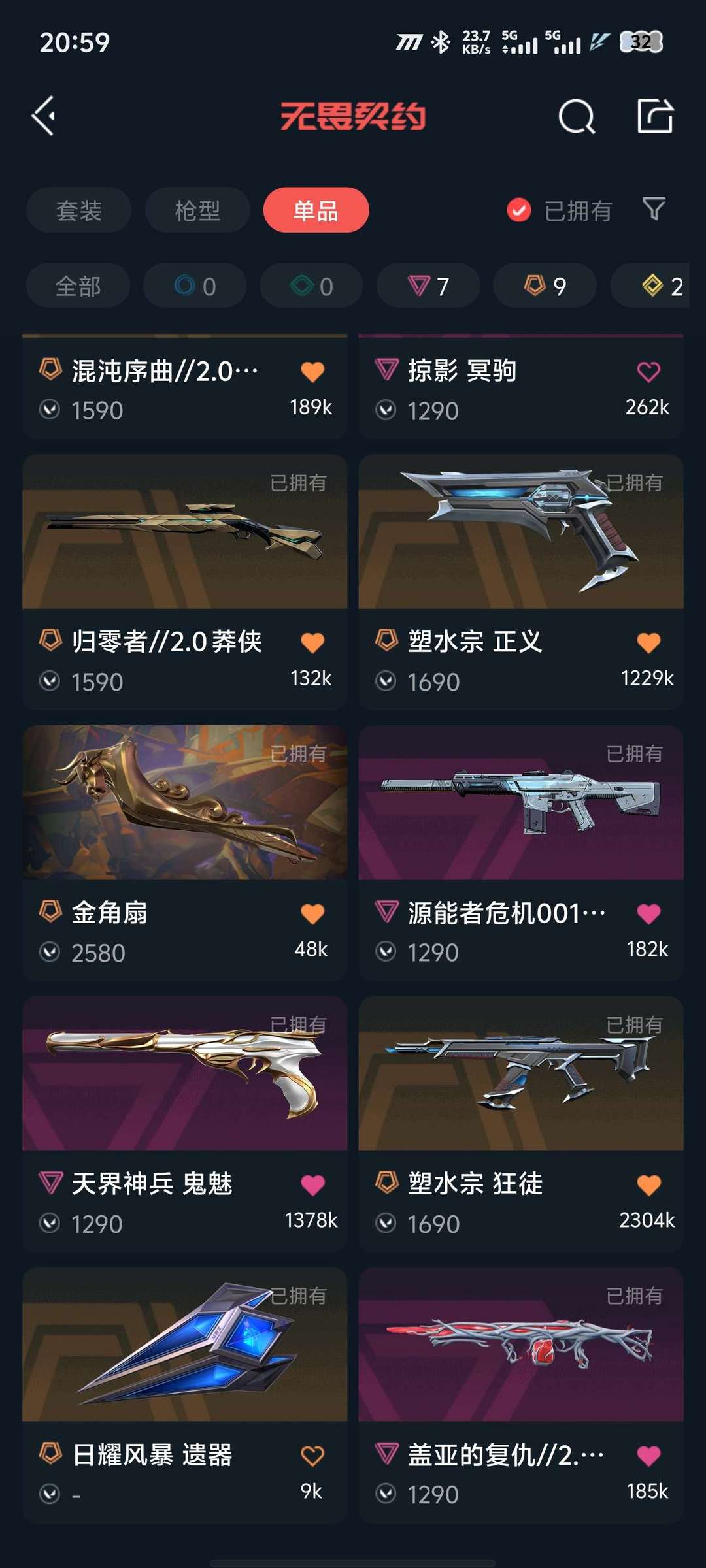Screen dimensions: 706x1568
Task: Expand the green gem currency filter showing 0
Action: coord(311,286)
